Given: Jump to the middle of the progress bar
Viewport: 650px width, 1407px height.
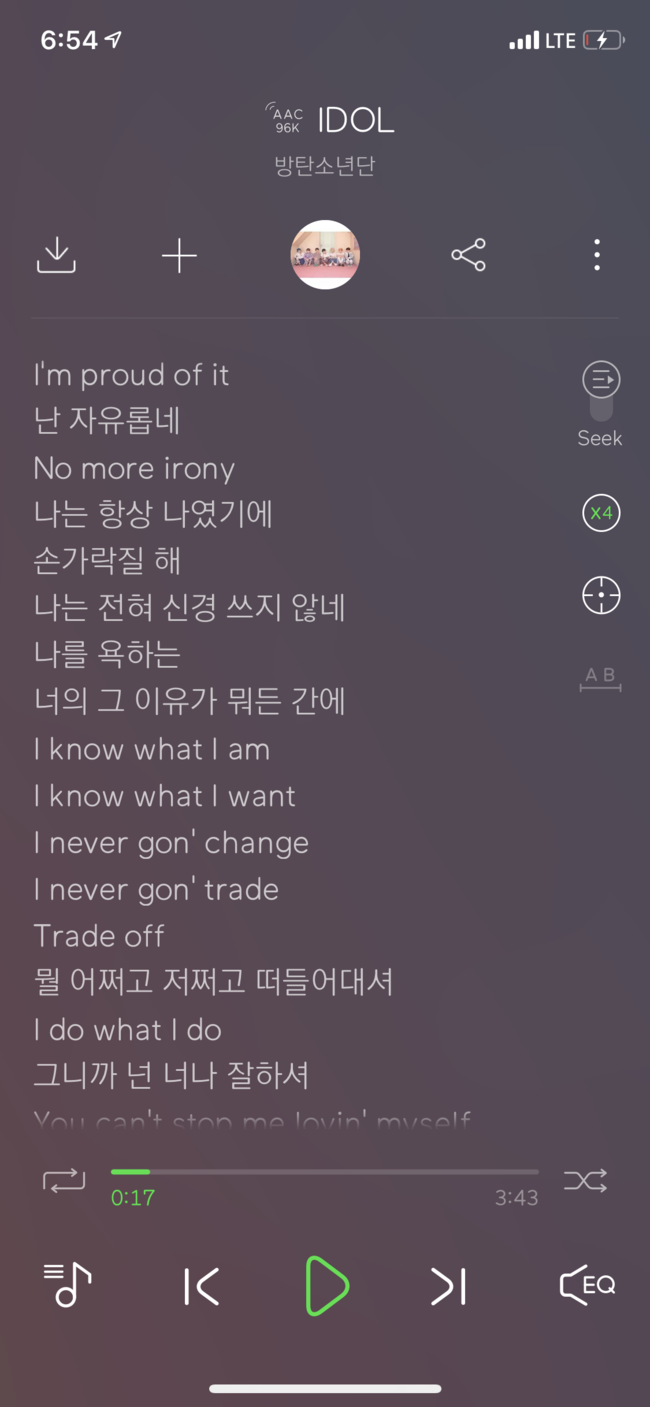Looking at the screenshot, I should (x=325, y=1172).
